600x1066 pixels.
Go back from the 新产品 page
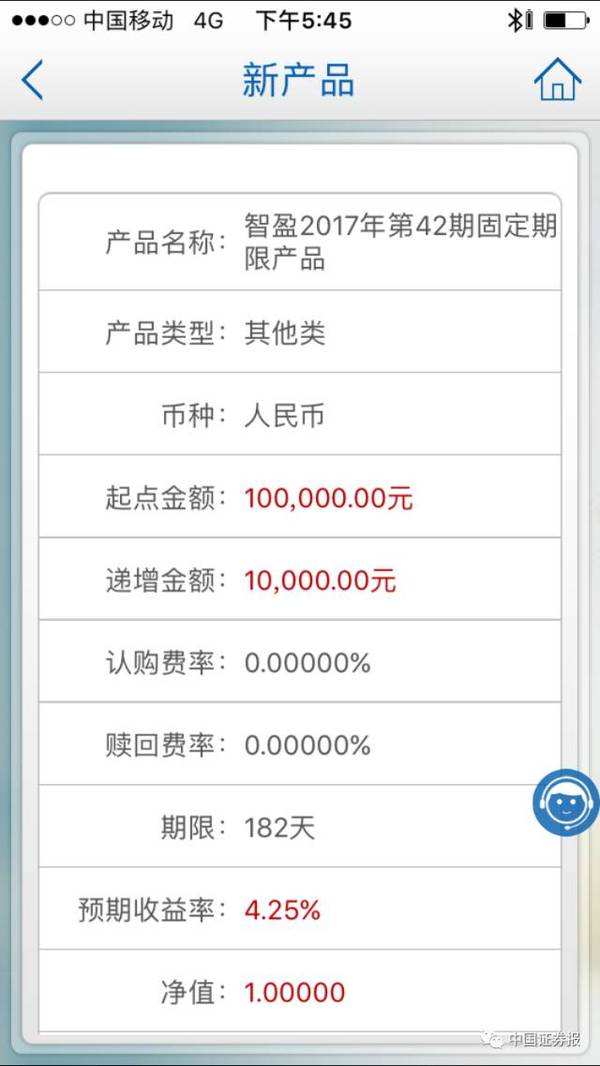(x=32, y=80)
